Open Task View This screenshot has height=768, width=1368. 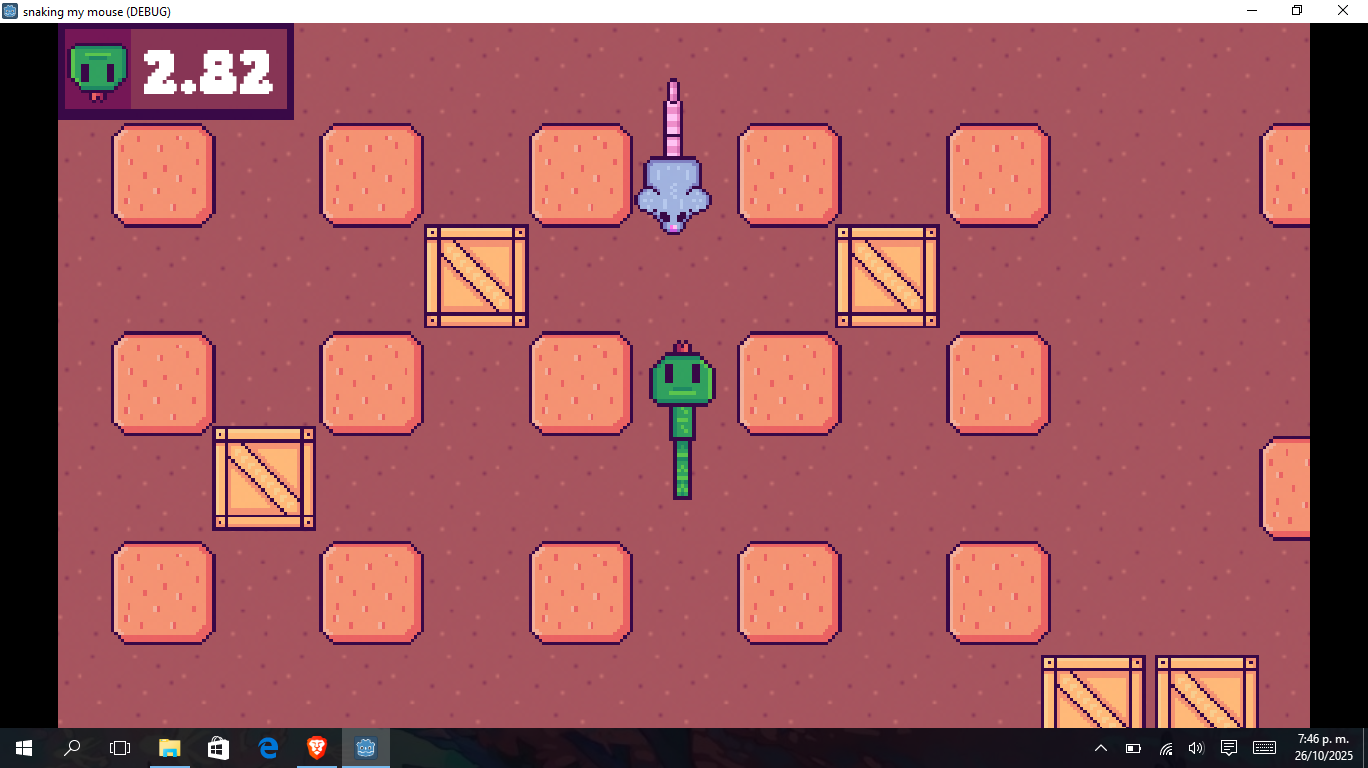click(120, 748)
